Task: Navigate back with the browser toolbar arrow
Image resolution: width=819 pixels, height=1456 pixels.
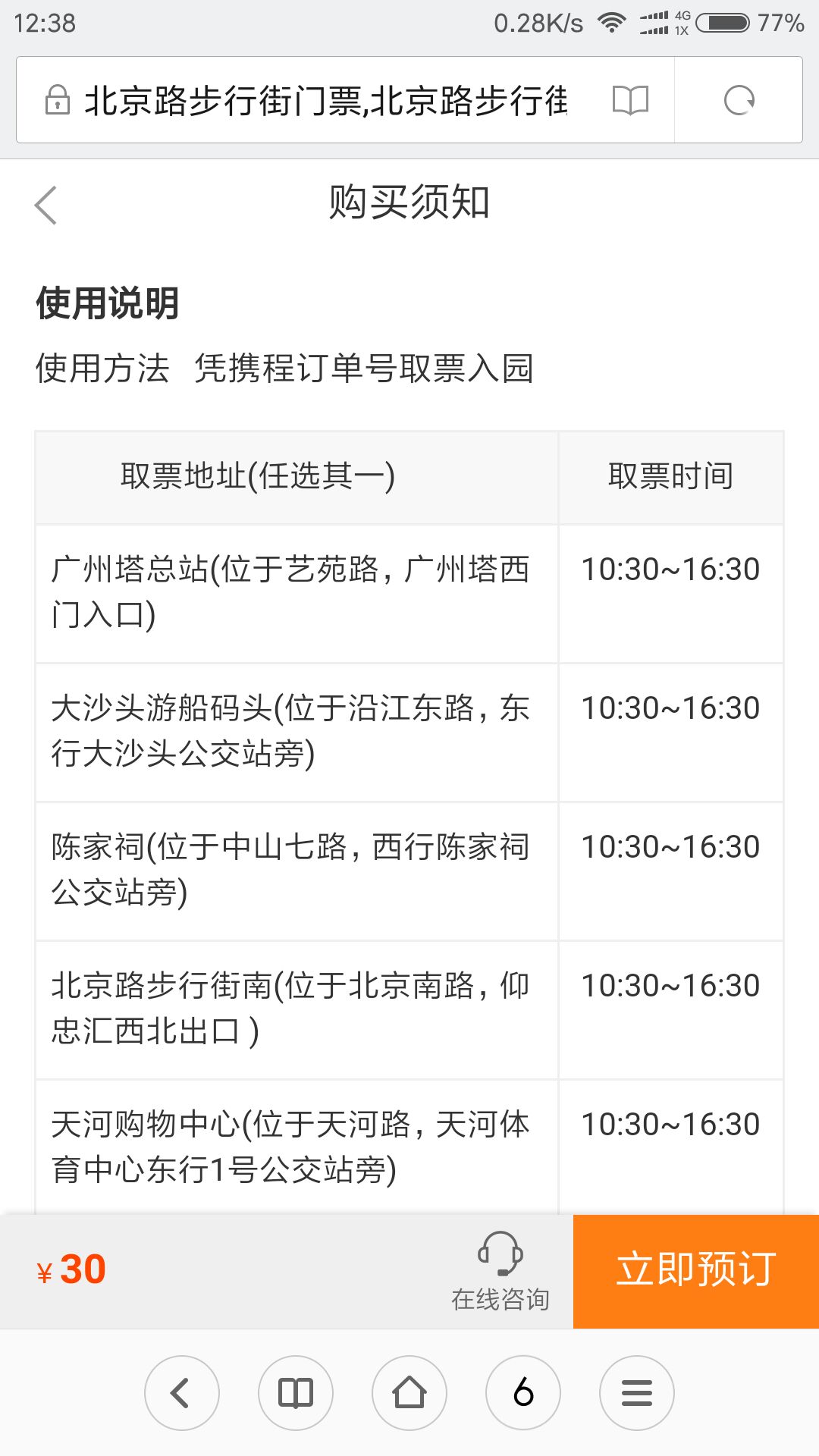Action: tap(182, 1393)
